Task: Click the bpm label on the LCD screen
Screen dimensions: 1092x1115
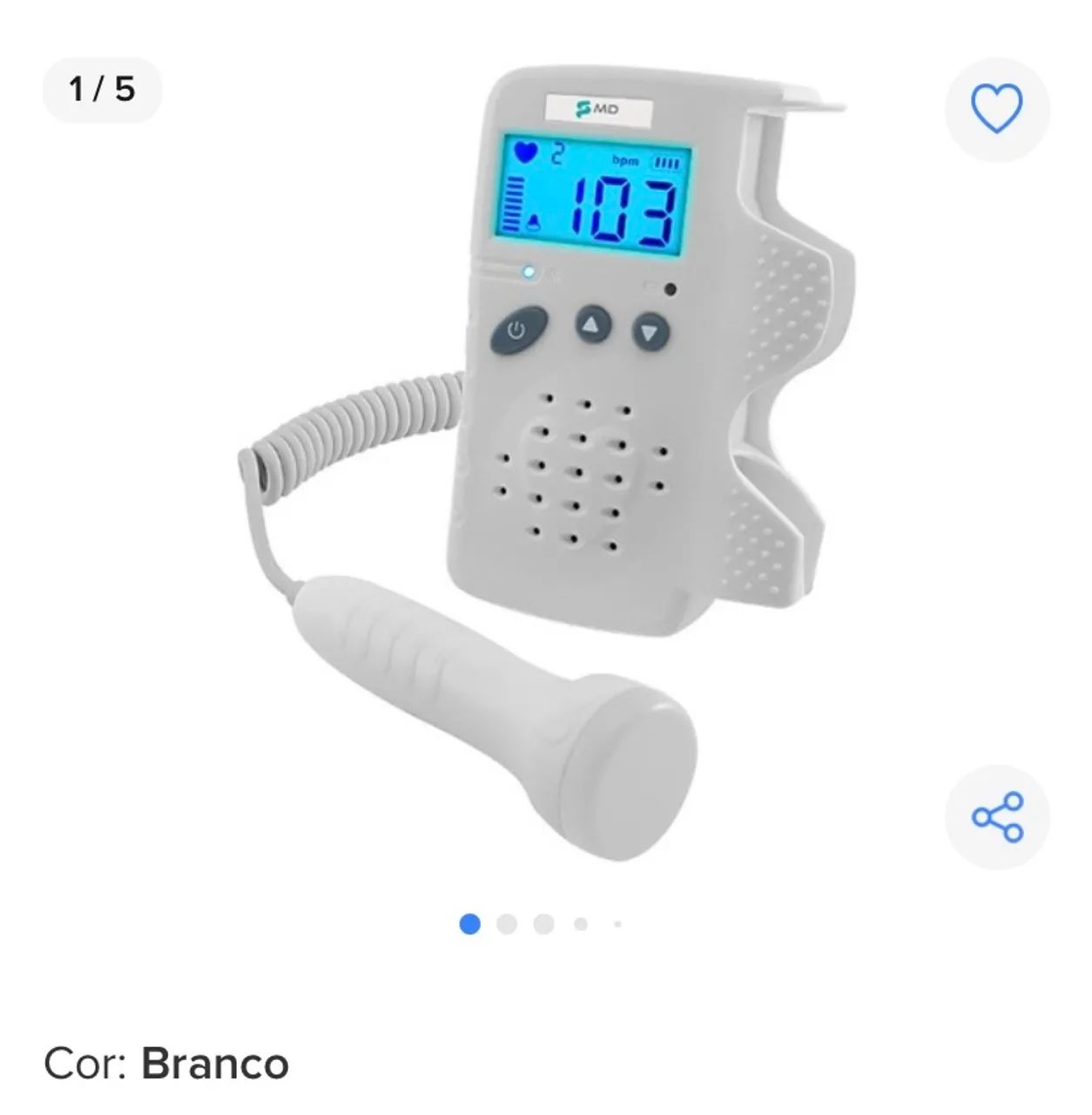Action: coord(626,159)
